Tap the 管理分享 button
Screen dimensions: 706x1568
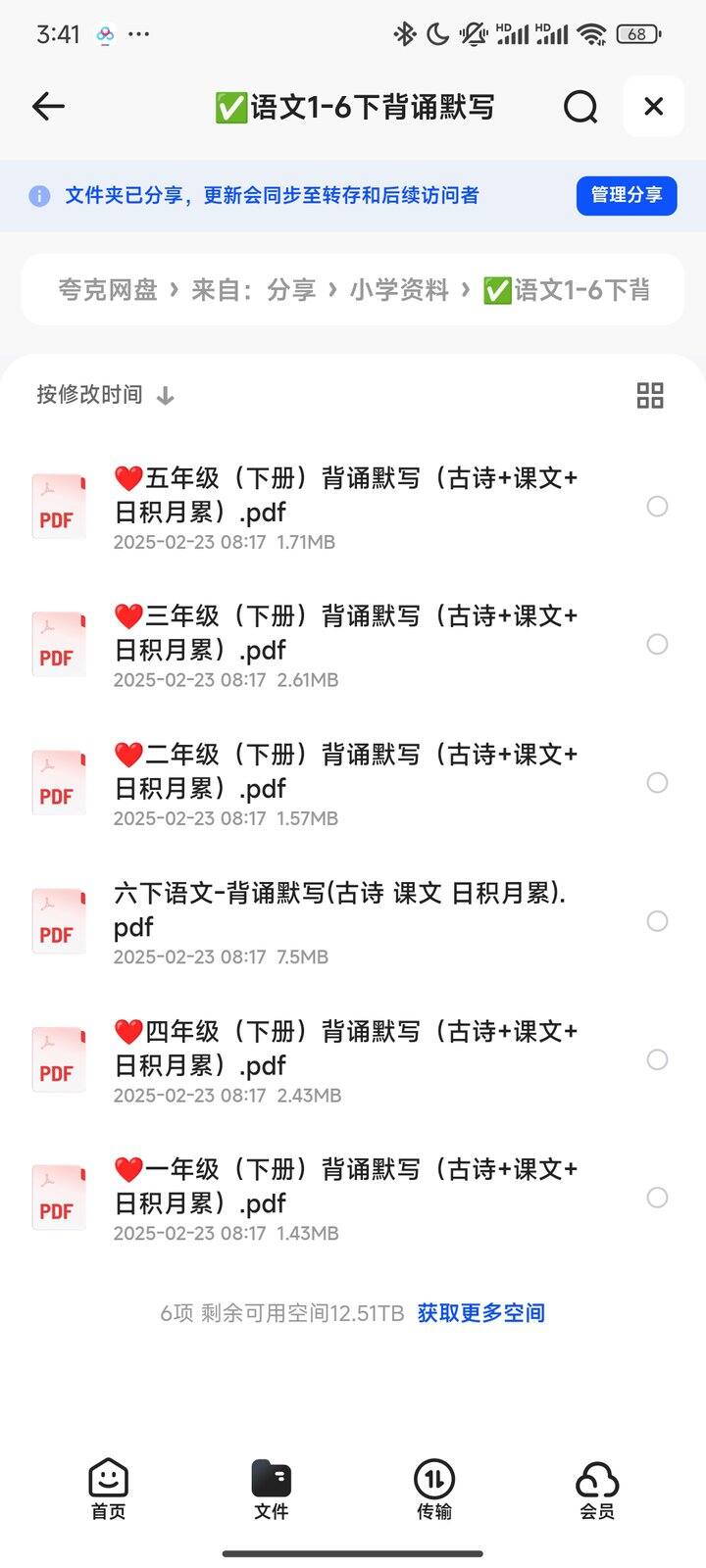[627, 195]
